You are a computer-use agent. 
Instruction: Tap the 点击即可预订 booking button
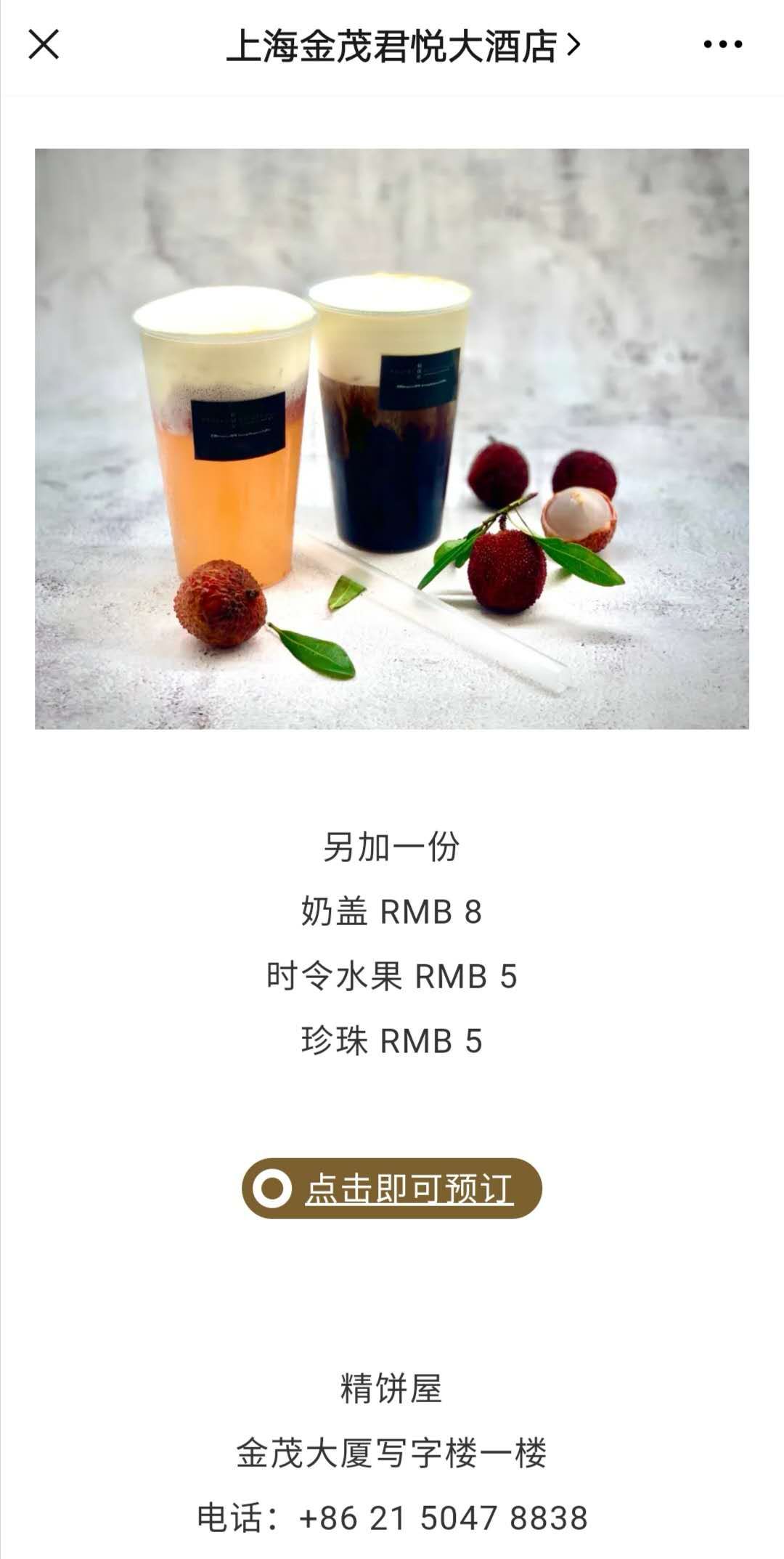click(x=392, y=1188)
